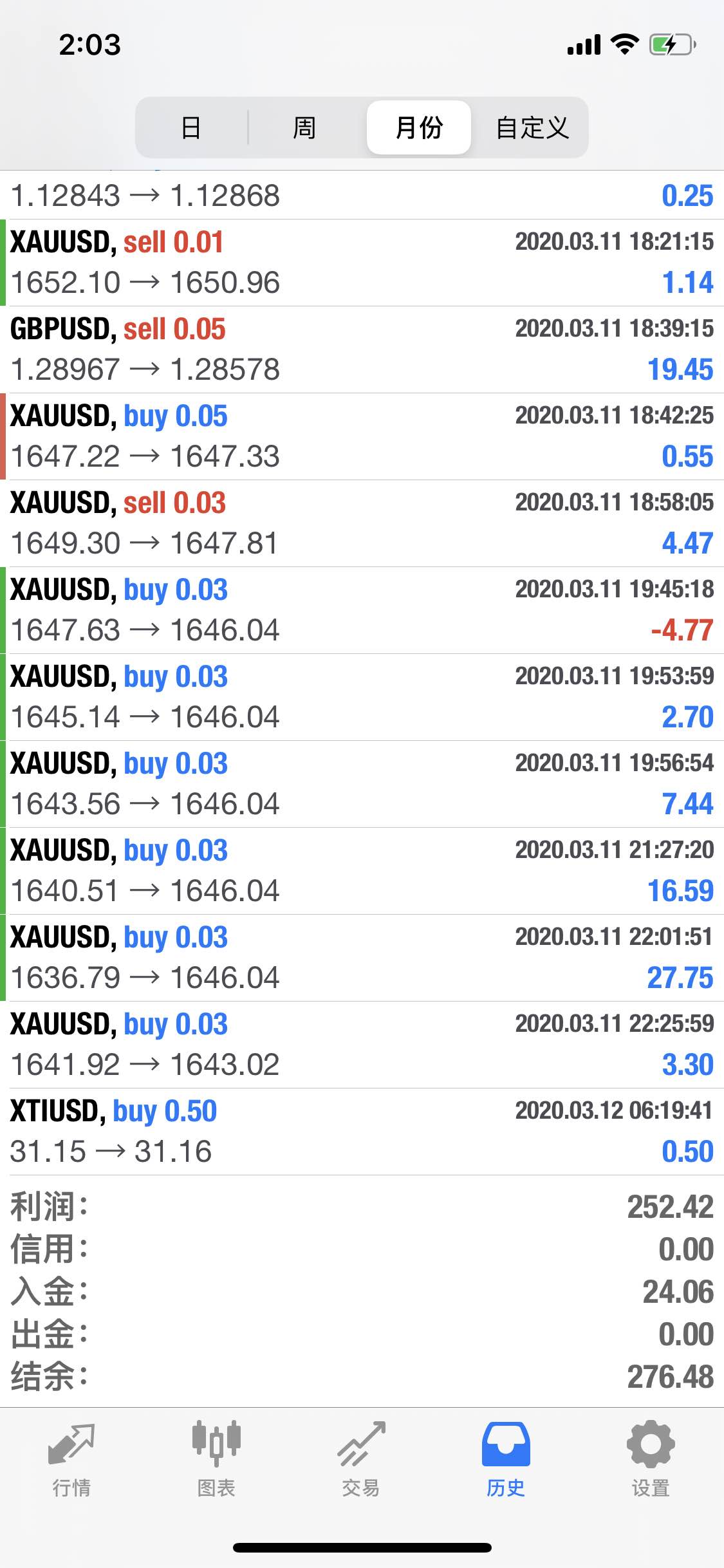Open the 行情 quotes tab
The width and height of the screenshot is (724, 1568).
click(x=71, y=1460)
